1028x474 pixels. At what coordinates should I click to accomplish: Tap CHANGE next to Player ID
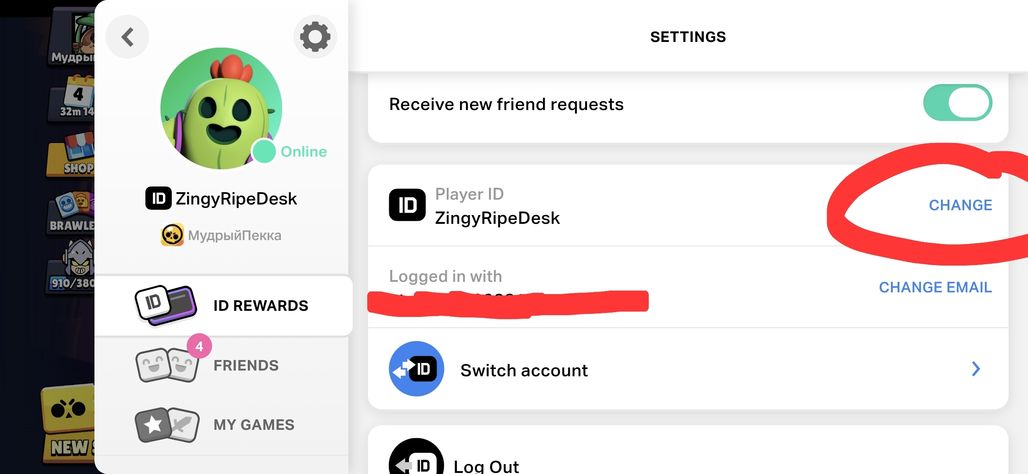tap(960, 205)
